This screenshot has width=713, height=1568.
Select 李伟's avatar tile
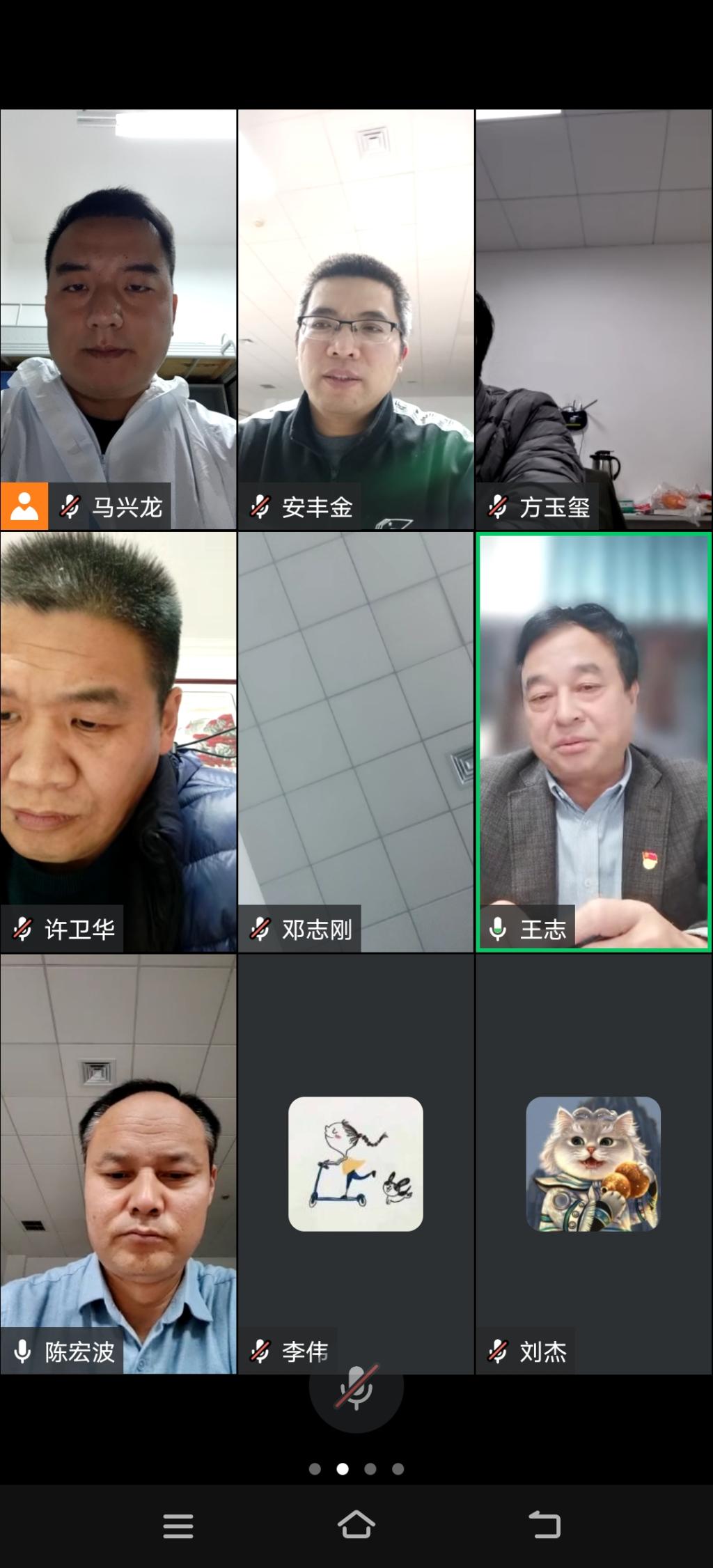coord(356,1163)
